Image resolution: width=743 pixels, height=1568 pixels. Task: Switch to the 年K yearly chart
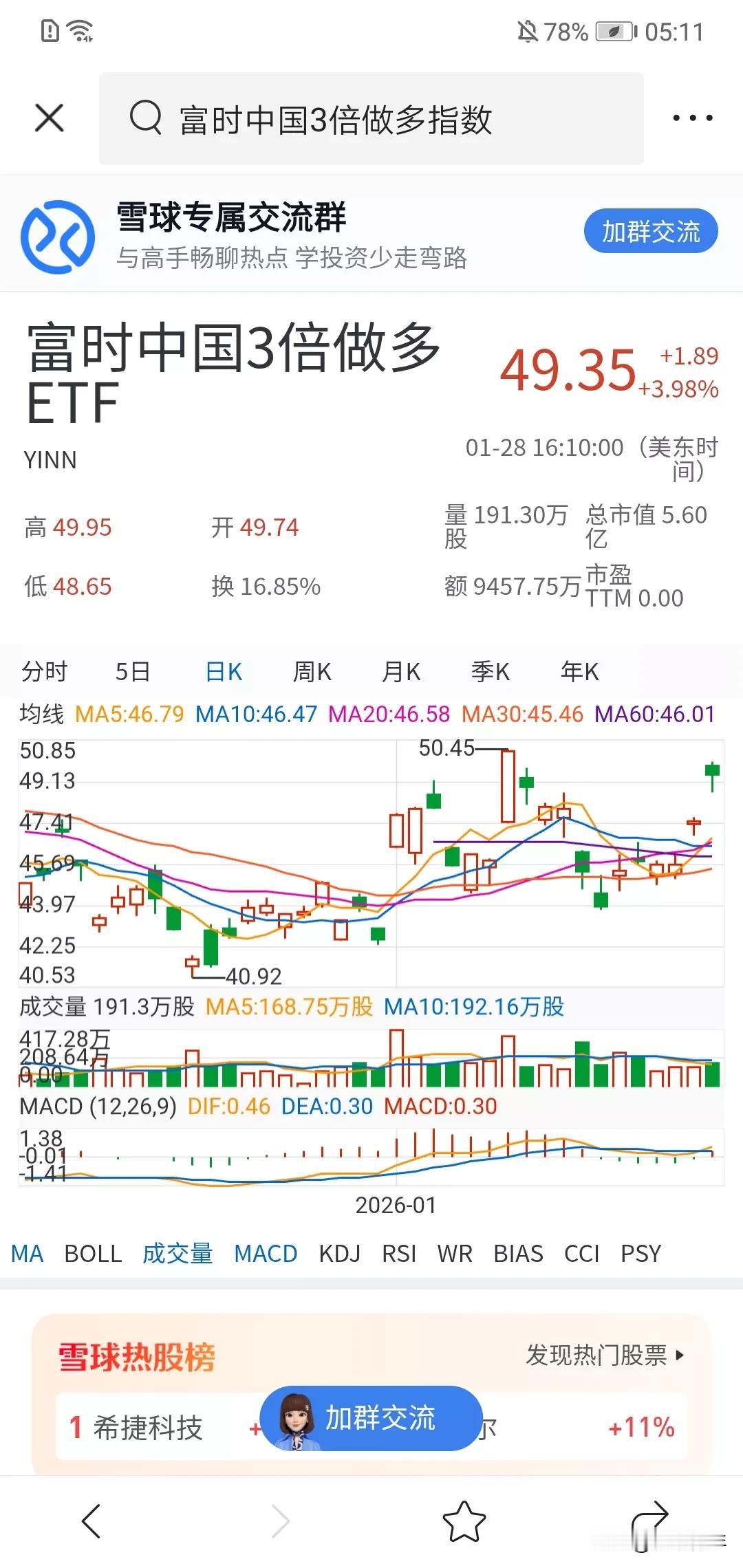click(x=579, y=671)
